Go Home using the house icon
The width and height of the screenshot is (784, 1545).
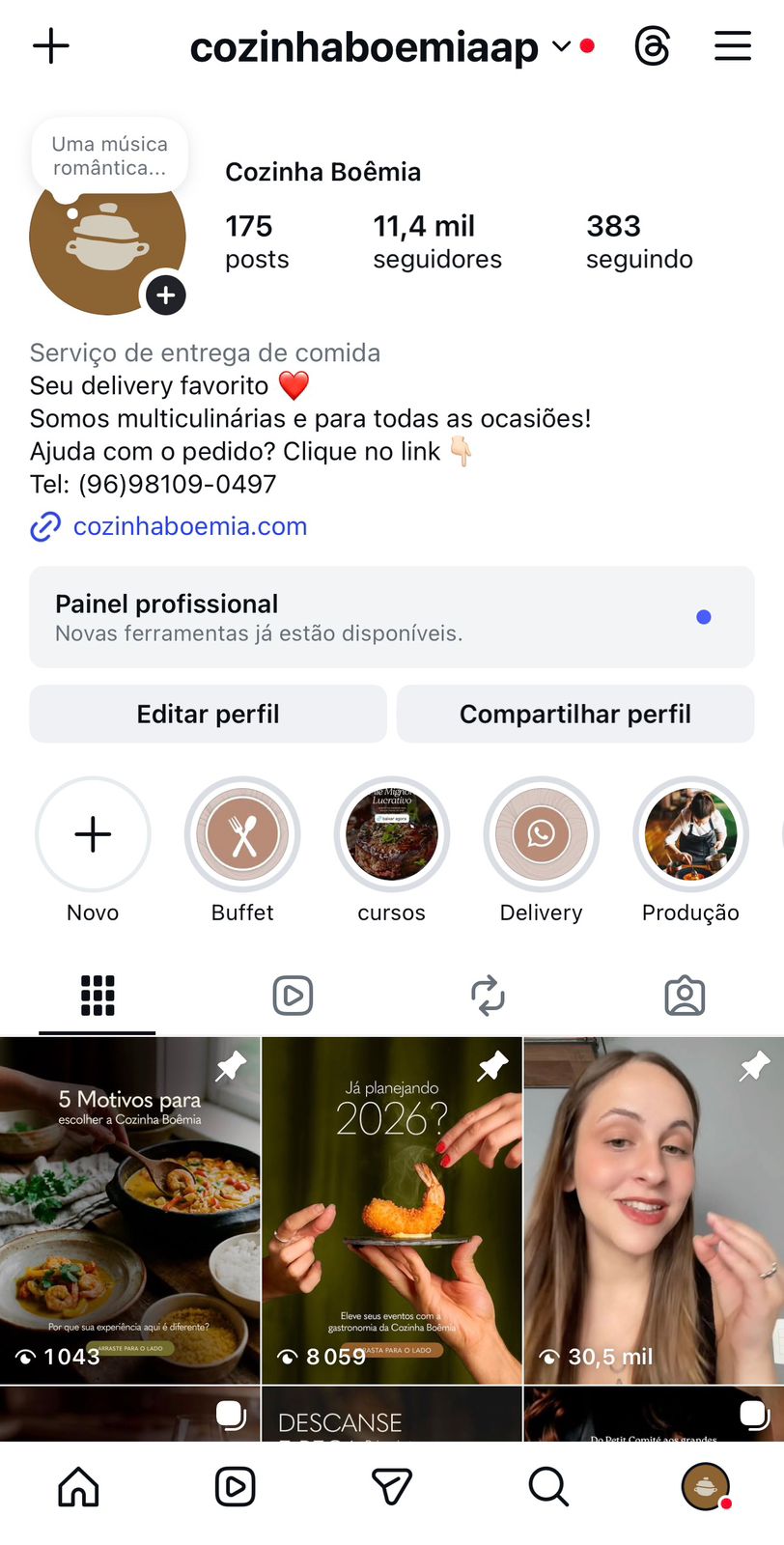(x=78, y=1487)
